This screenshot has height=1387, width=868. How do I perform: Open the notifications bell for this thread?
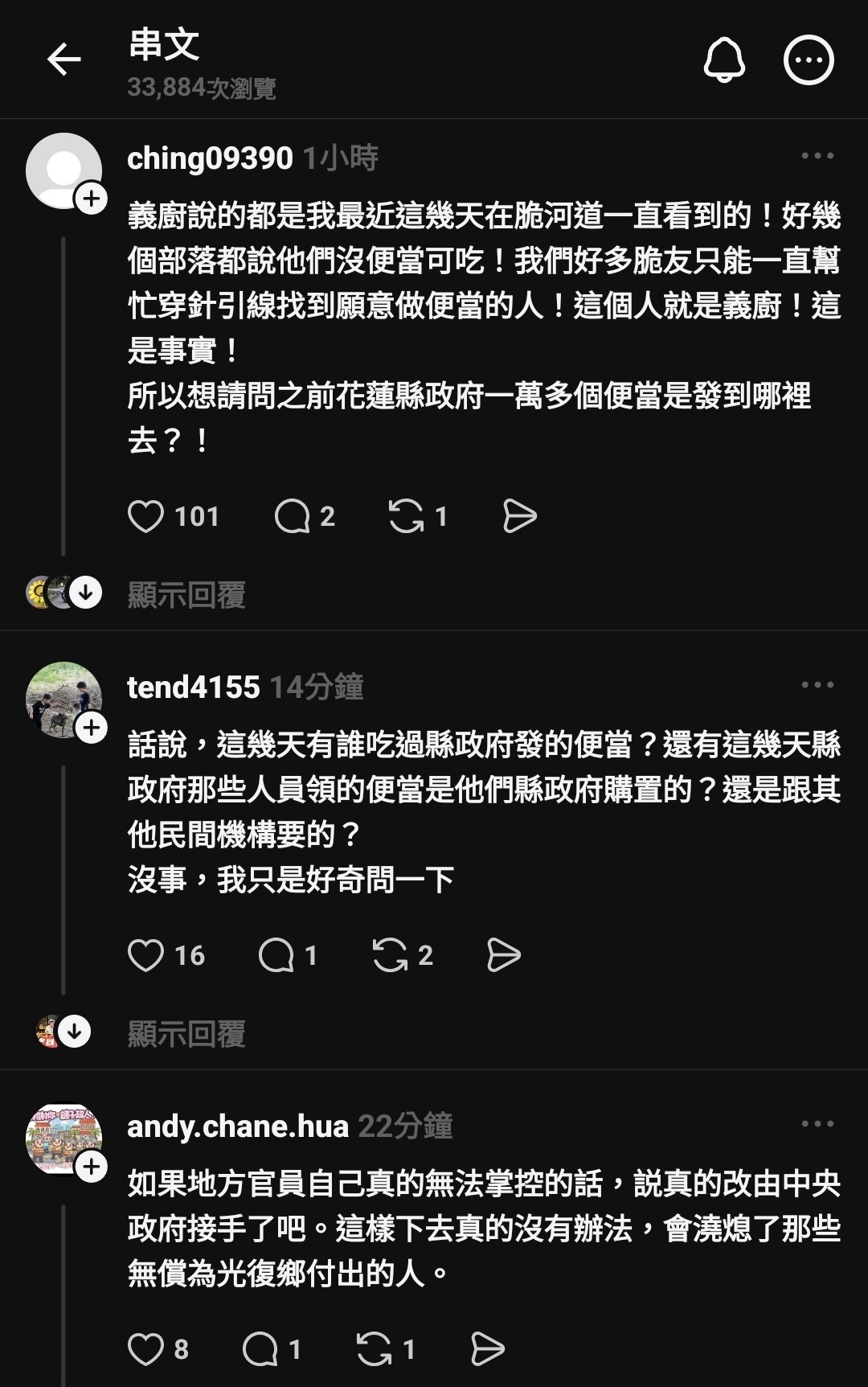(724, 60)
